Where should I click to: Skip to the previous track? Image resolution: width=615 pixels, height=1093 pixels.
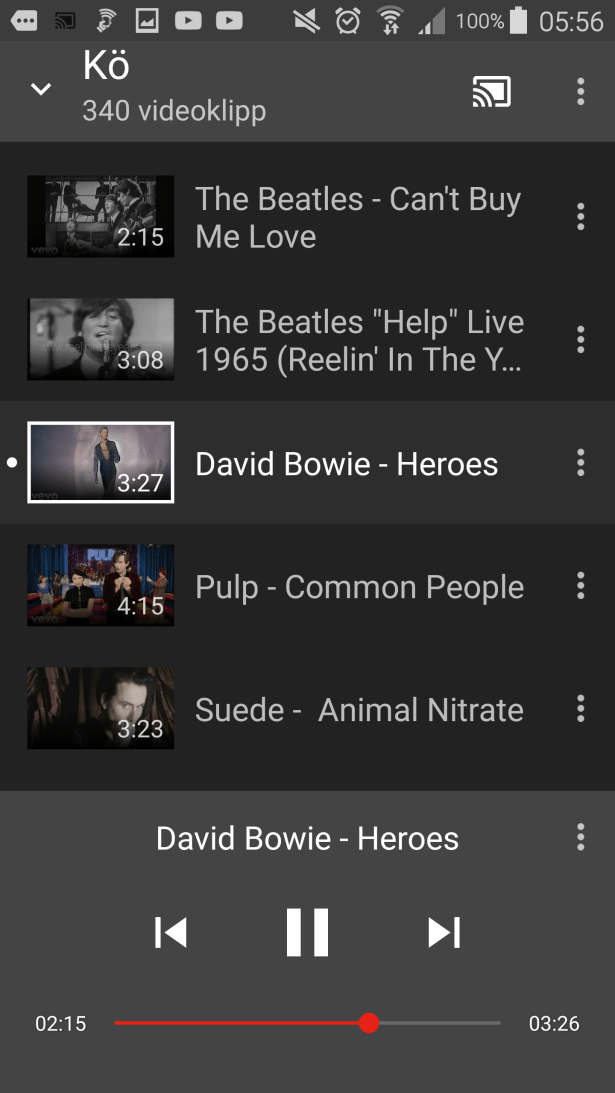(x=171, y=932)
